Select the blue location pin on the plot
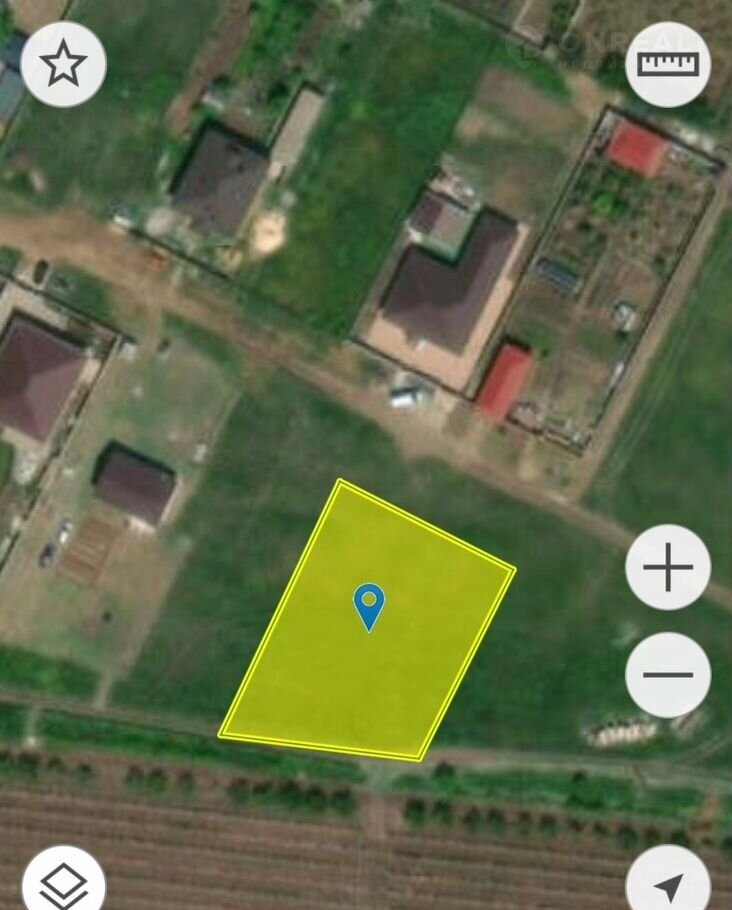732x910 pixels. click(369, 605)
